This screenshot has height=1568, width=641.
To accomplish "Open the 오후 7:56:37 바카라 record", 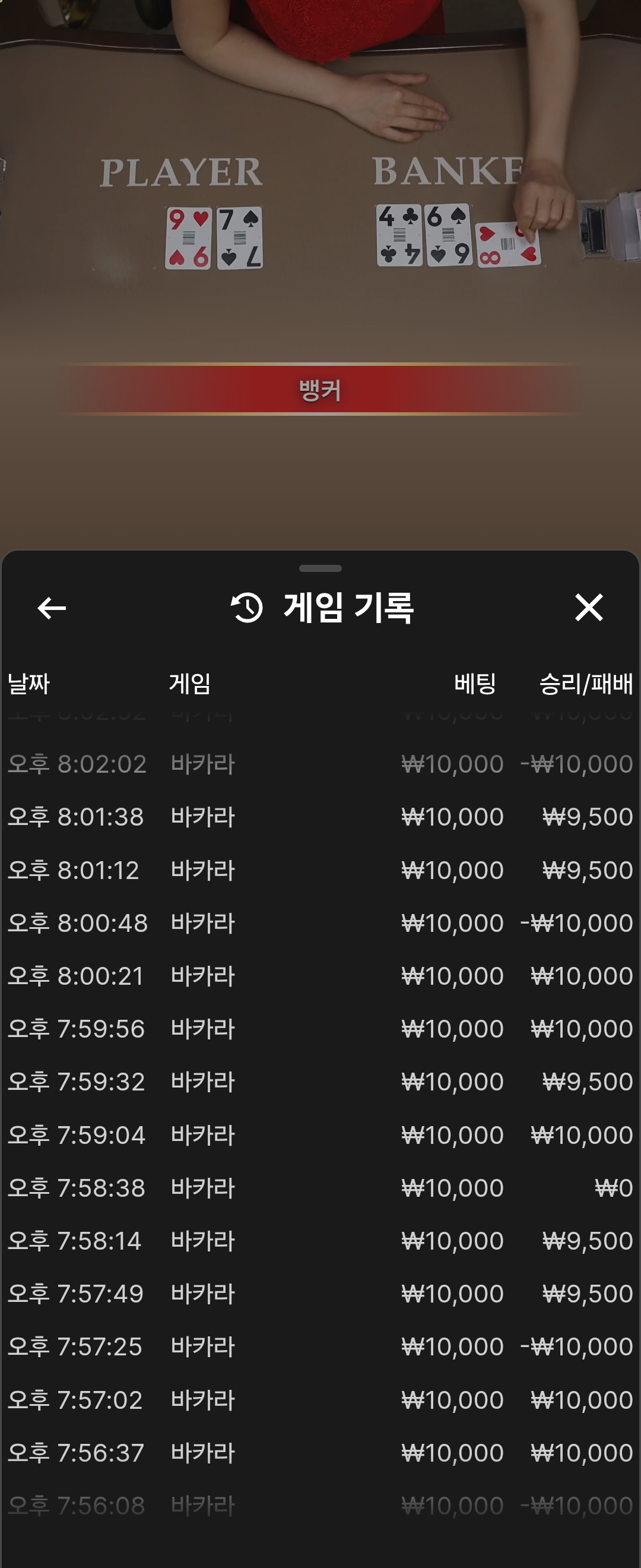I will (x=320, y=1453).
